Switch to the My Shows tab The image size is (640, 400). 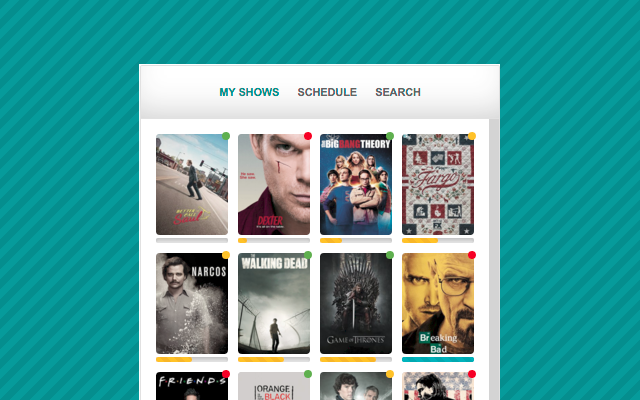click(x=249, y=92)
